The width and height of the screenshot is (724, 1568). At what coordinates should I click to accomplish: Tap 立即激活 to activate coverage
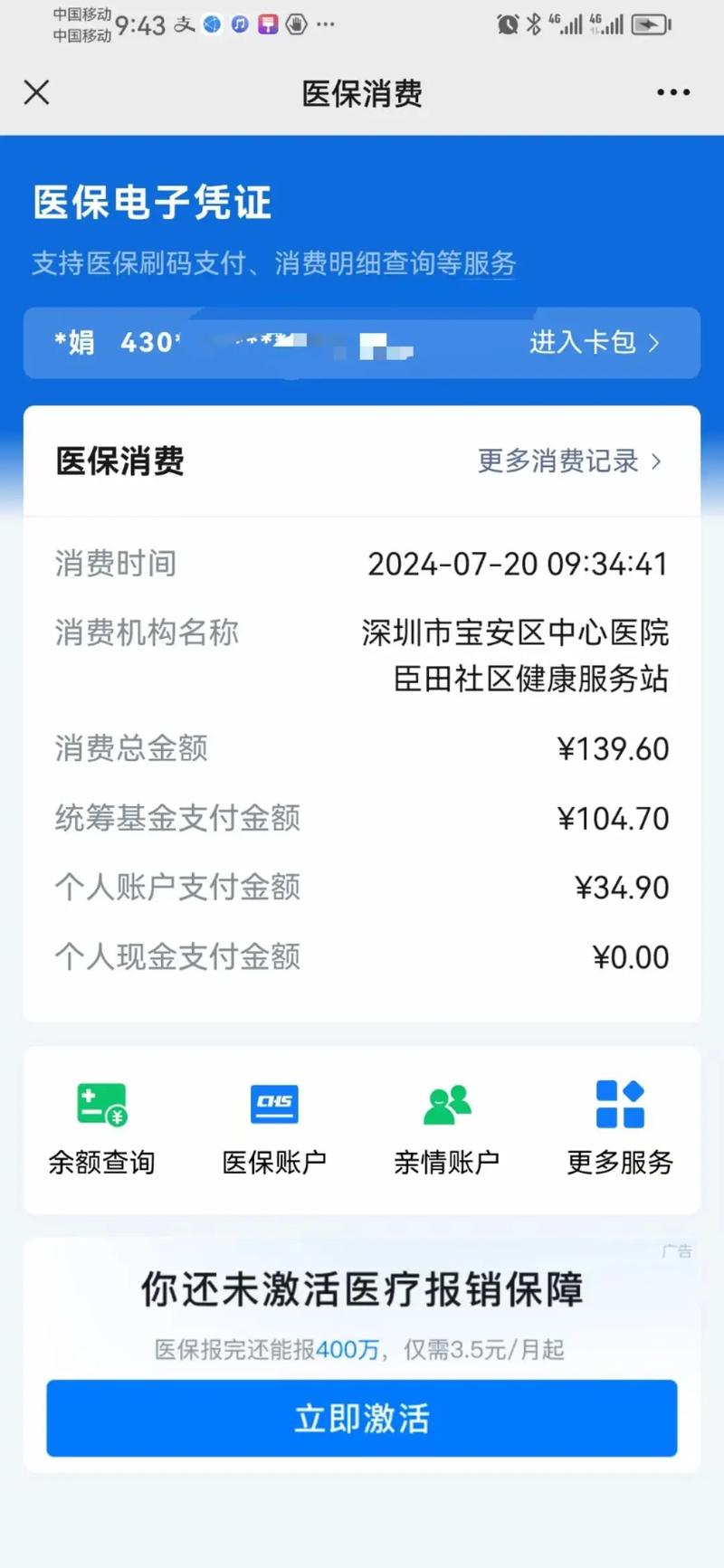pyautogui.click(x=361, y=1419)
